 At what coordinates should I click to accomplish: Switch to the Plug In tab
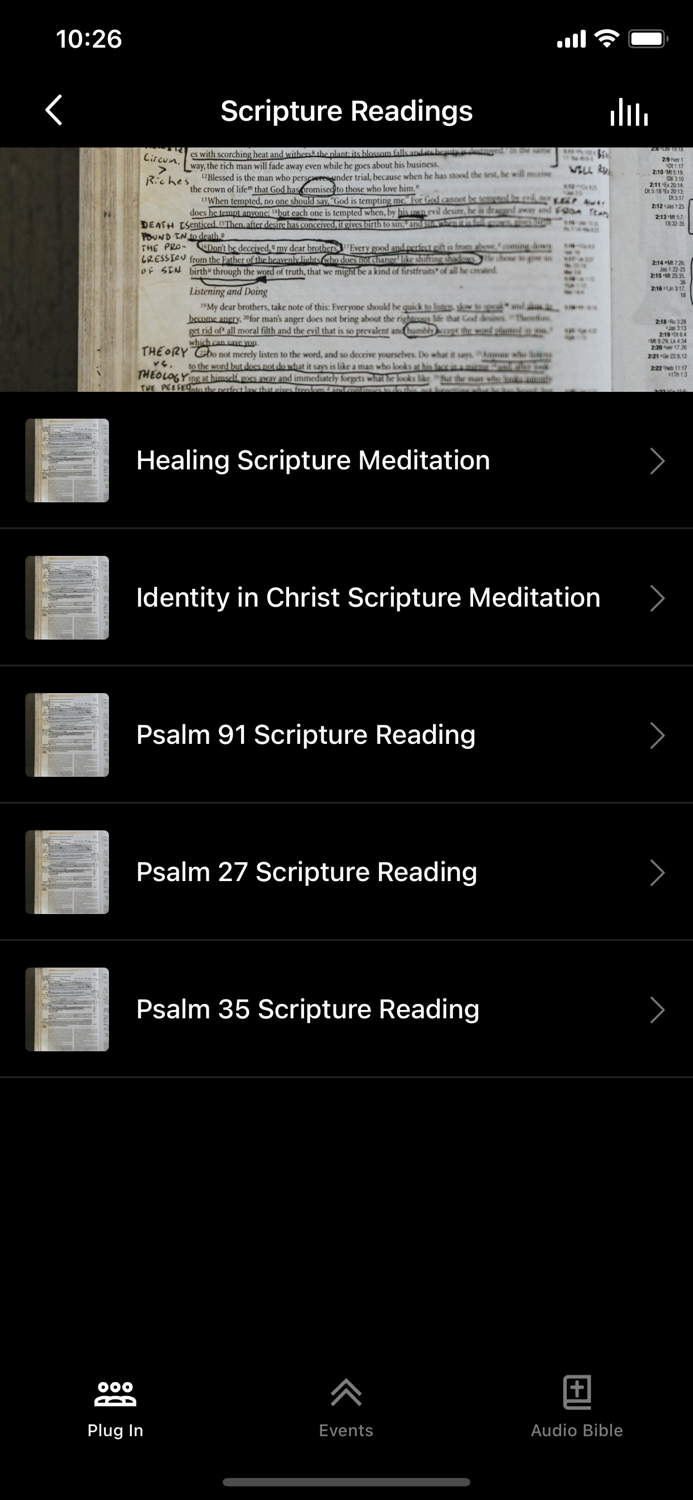click(115, 1407)
